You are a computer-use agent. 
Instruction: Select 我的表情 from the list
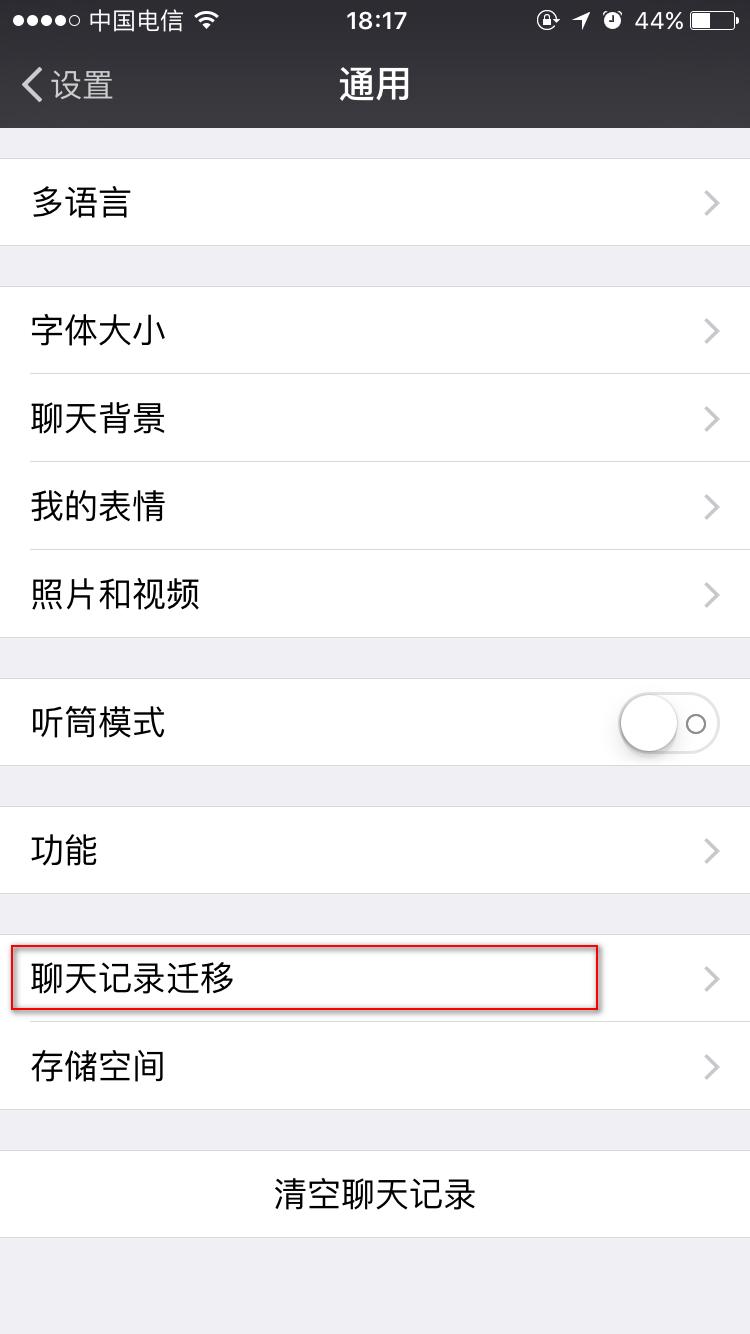coord(375,507)
